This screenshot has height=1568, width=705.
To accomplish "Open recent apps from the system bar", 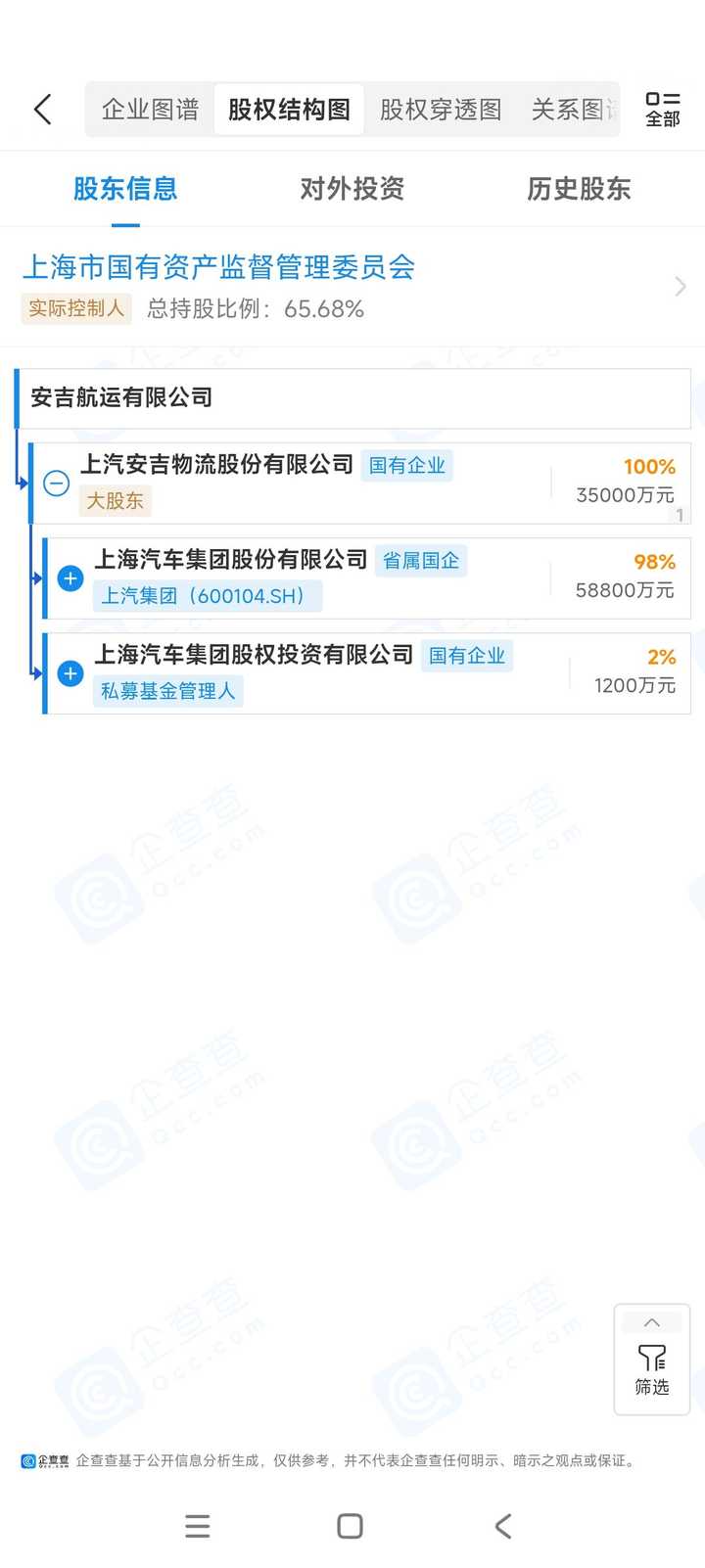I will point(198,1526).
